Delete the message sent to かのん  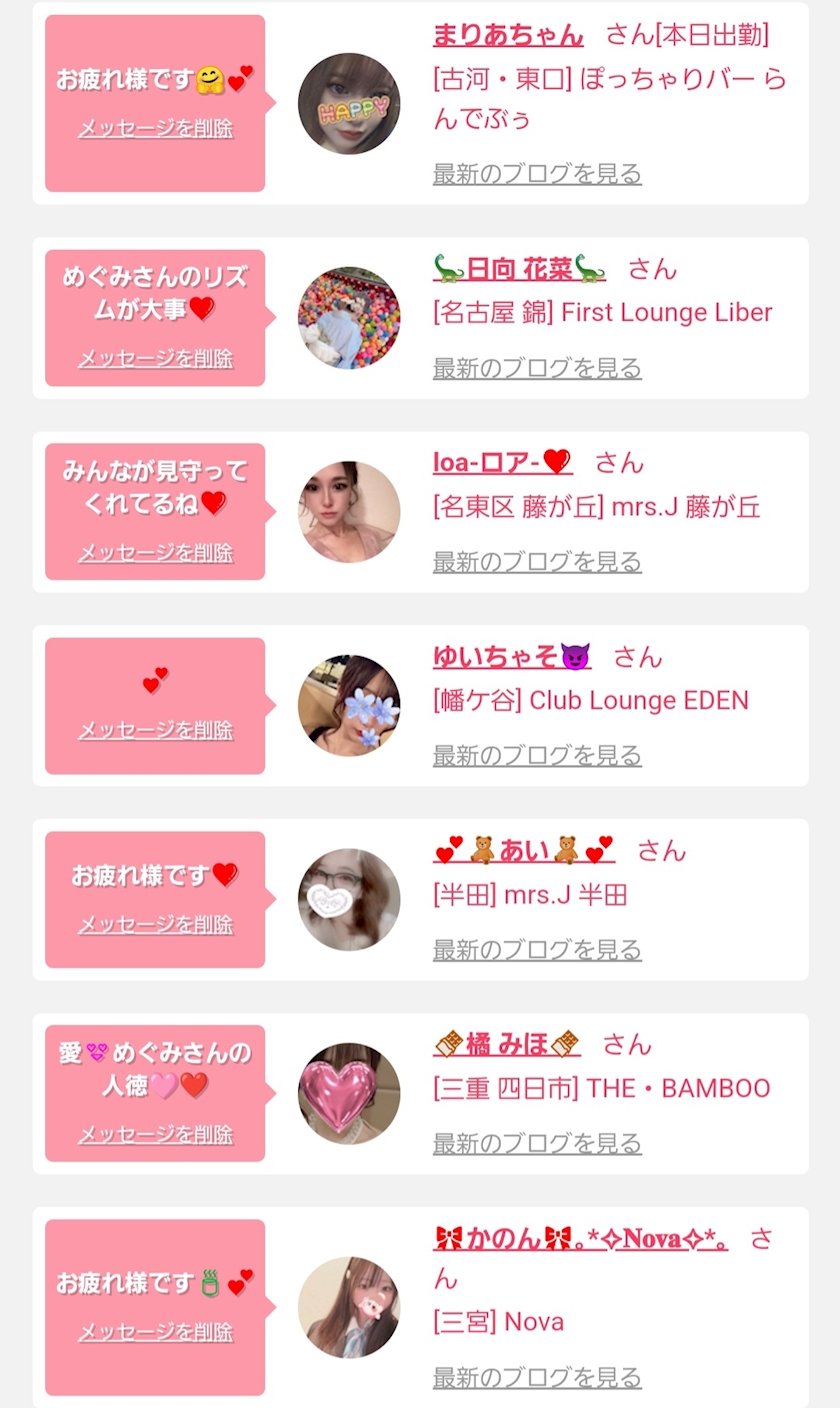pyautogui.click(x=155, y=1332)
